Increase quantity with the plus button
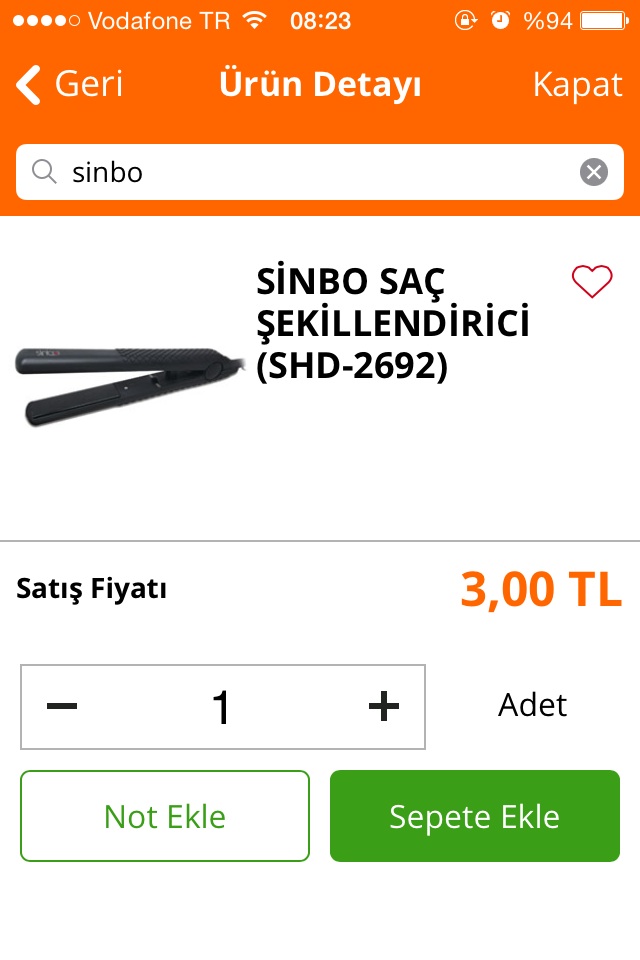640x960 pixels. point(384,707)
